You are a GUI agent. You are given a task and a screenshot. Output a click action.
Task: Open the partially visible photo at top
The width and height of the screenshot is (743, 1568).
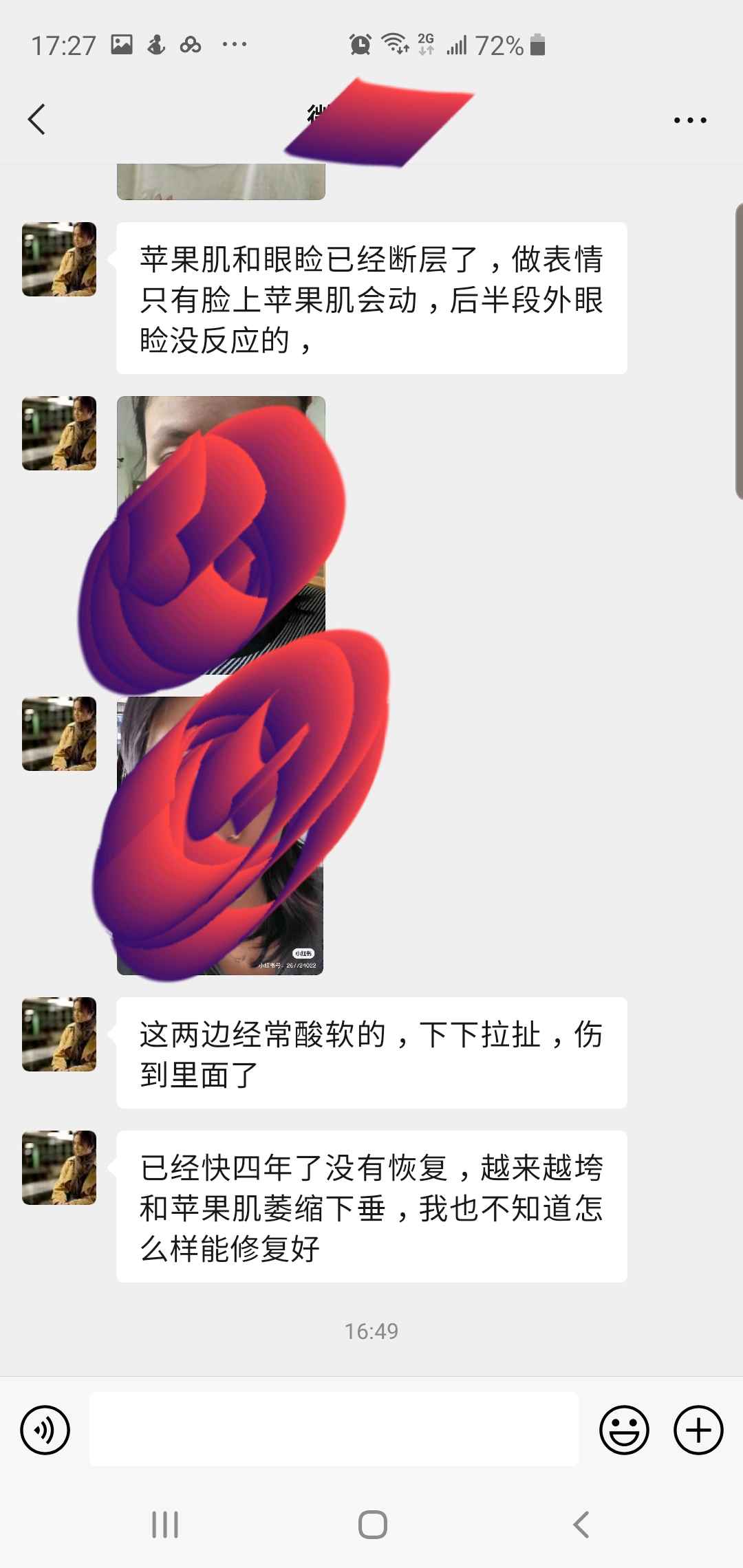(x=220, y=182)
